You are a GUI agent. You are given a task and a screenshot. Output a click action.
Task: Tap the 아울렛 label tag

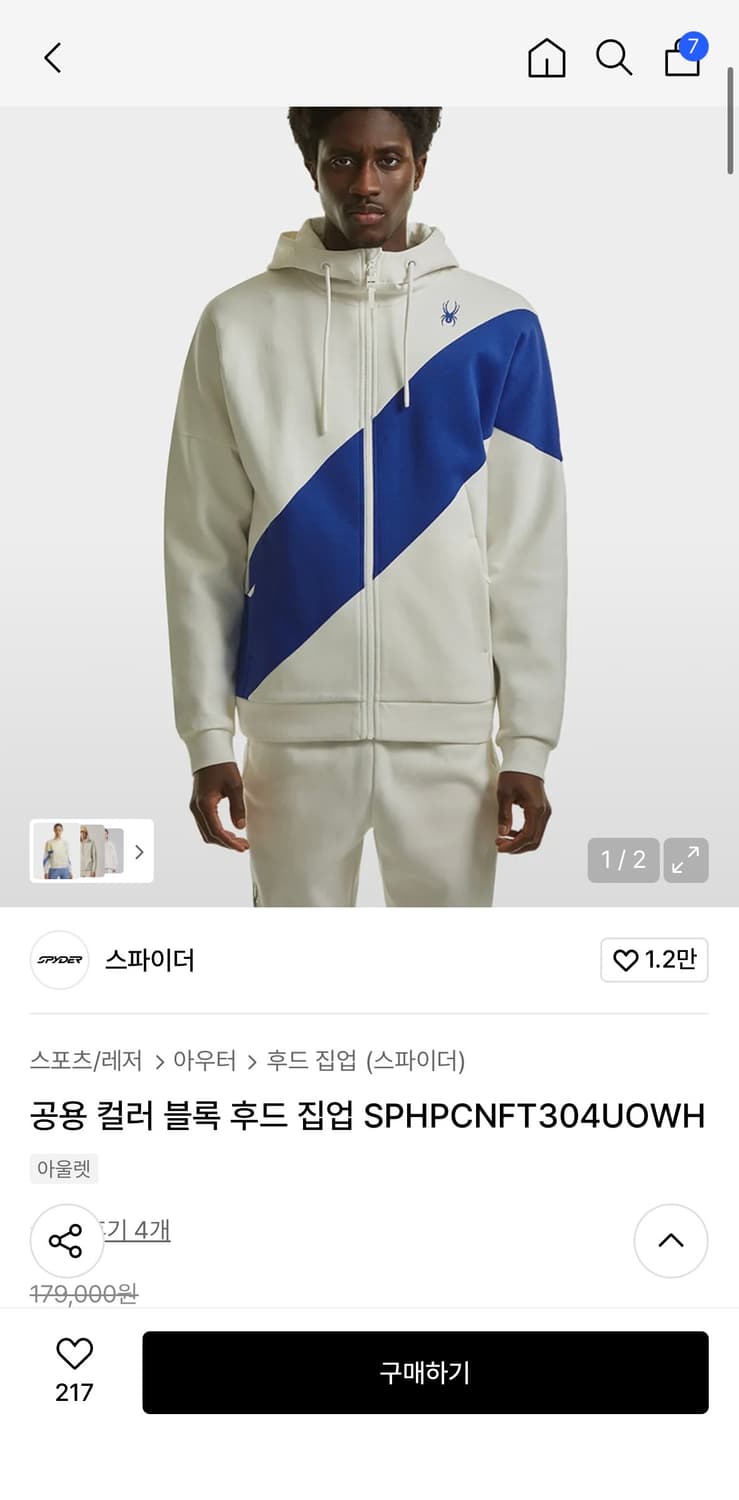click(x=64, y=1169)
